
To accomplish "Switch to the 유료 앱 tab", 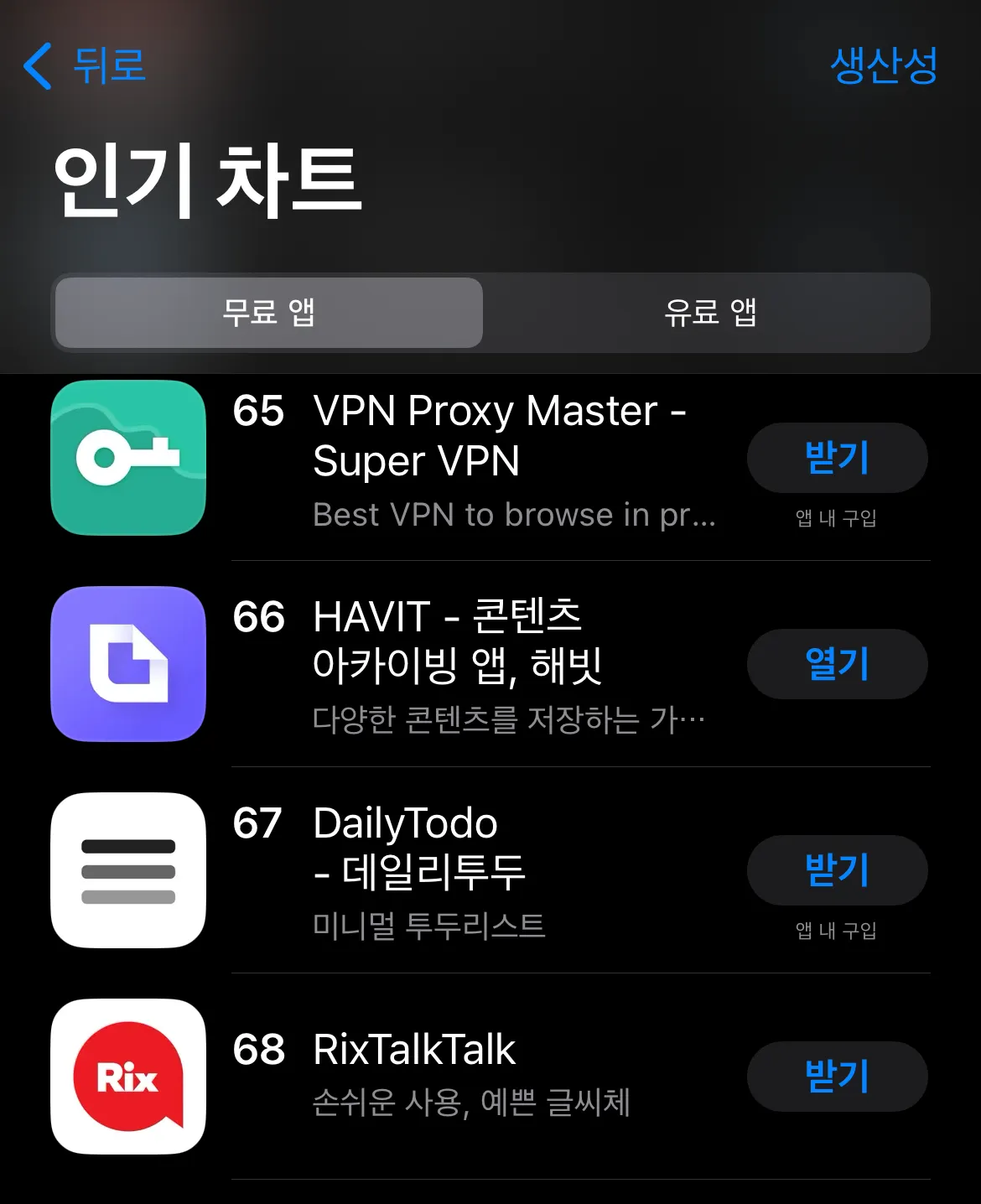I will point(709,312).
